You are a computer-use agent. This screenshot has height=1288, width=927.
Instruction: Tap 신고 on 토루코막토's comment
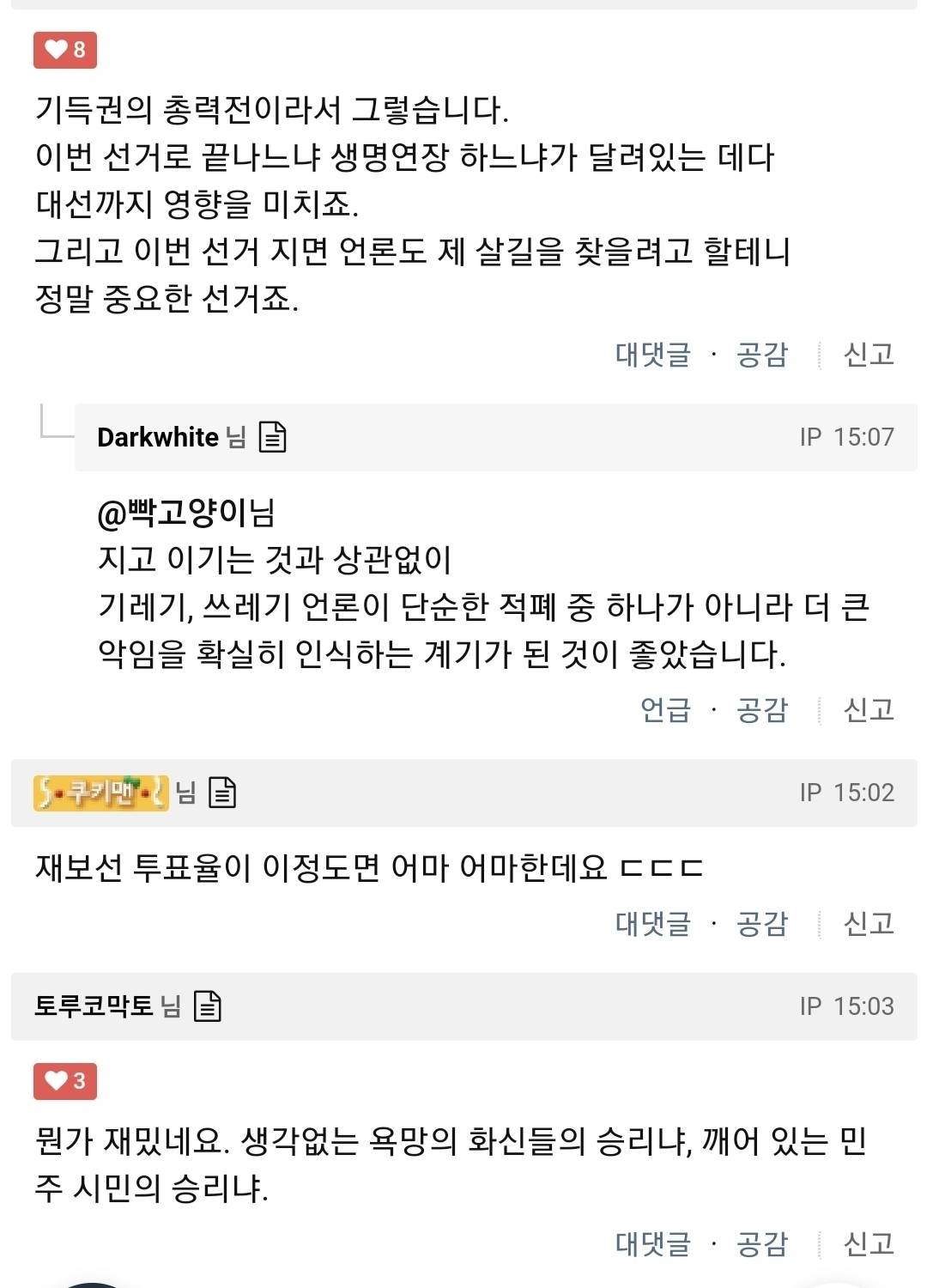pyautogui.click(x=869, y=1243)
